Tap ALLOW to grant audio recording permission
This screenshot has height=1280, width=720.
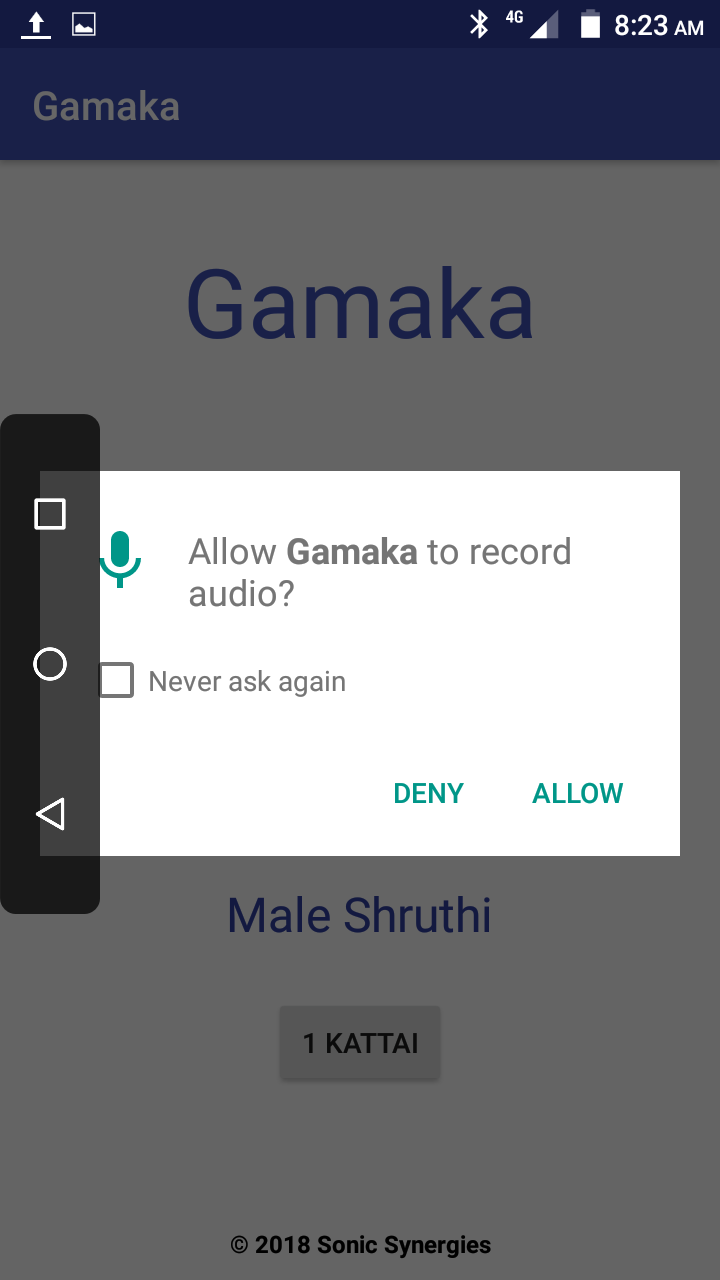(x=577, y=793)
